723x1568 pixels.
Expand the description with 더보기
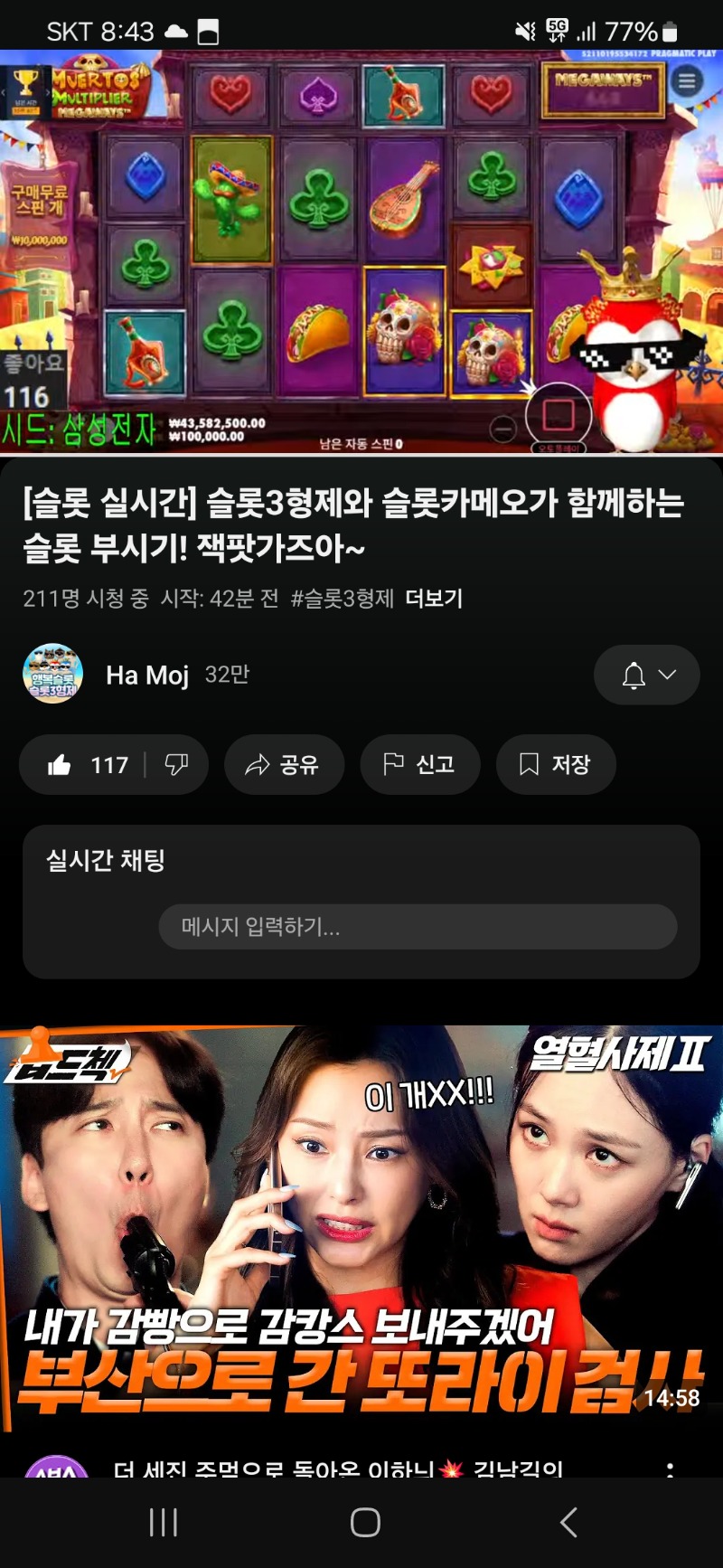coord(434,599)
